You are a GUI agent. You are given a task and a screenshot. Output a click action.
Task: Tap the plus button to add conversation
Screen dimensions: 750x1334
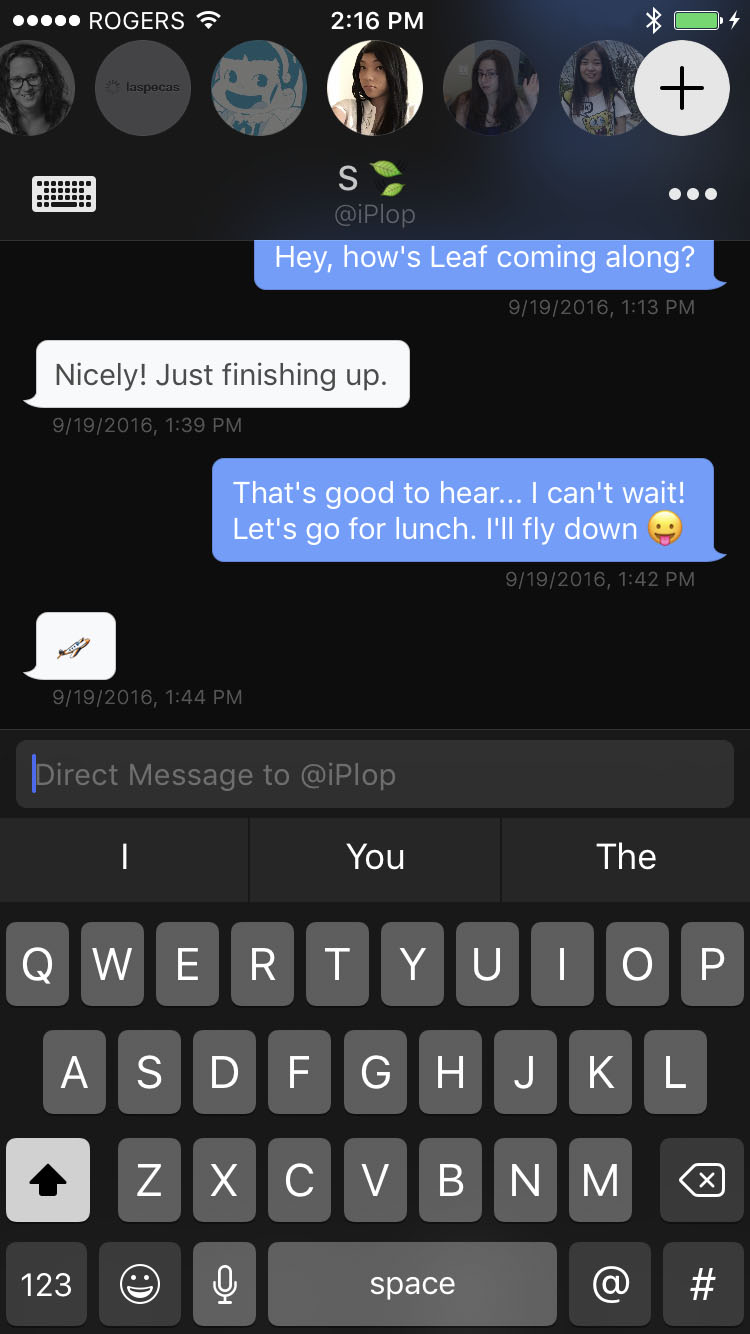pyautogui.click(x=682, y=89)
